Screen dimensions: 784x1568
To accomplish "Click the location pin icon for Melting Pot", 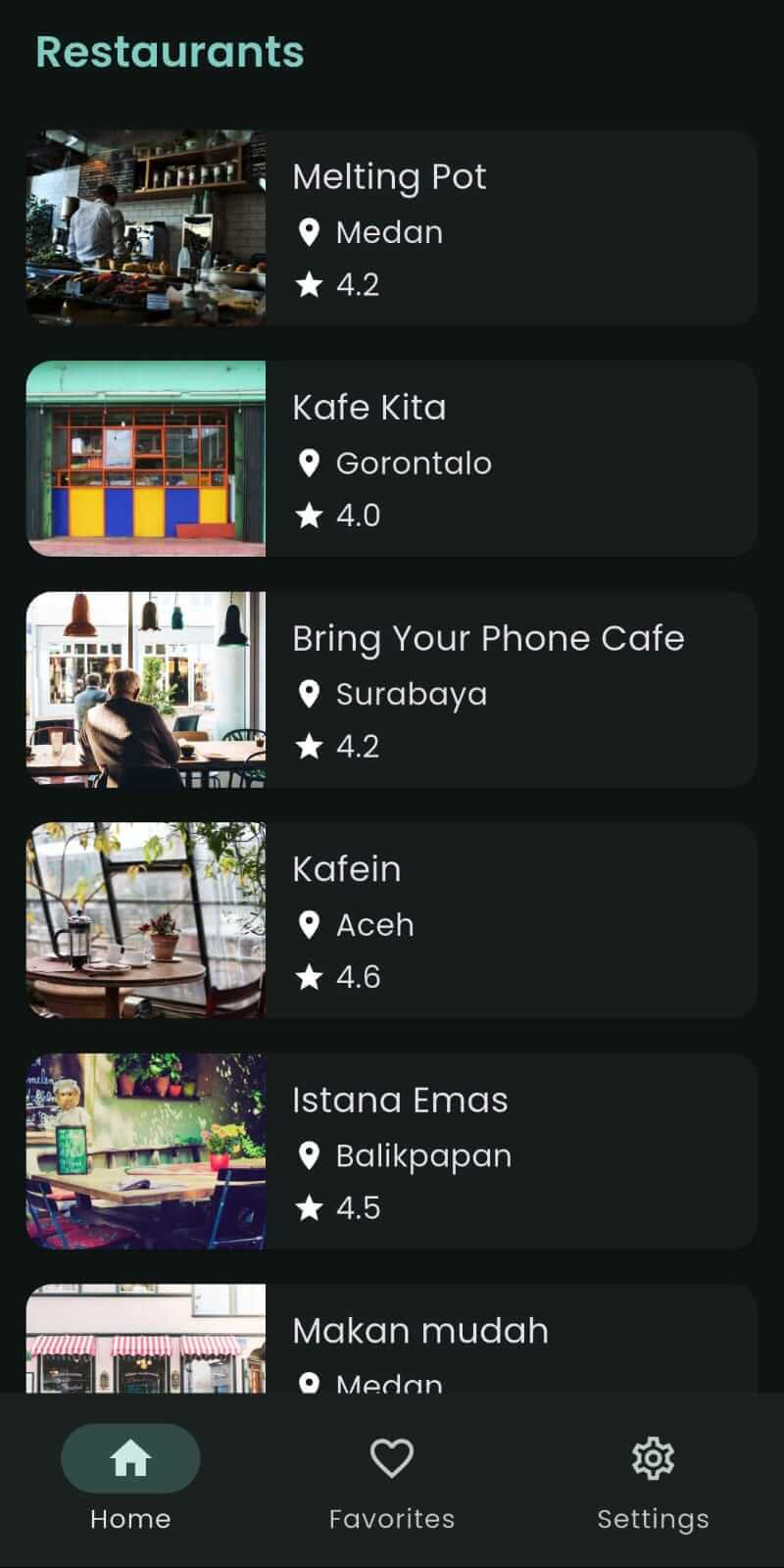I will (311, 232).
